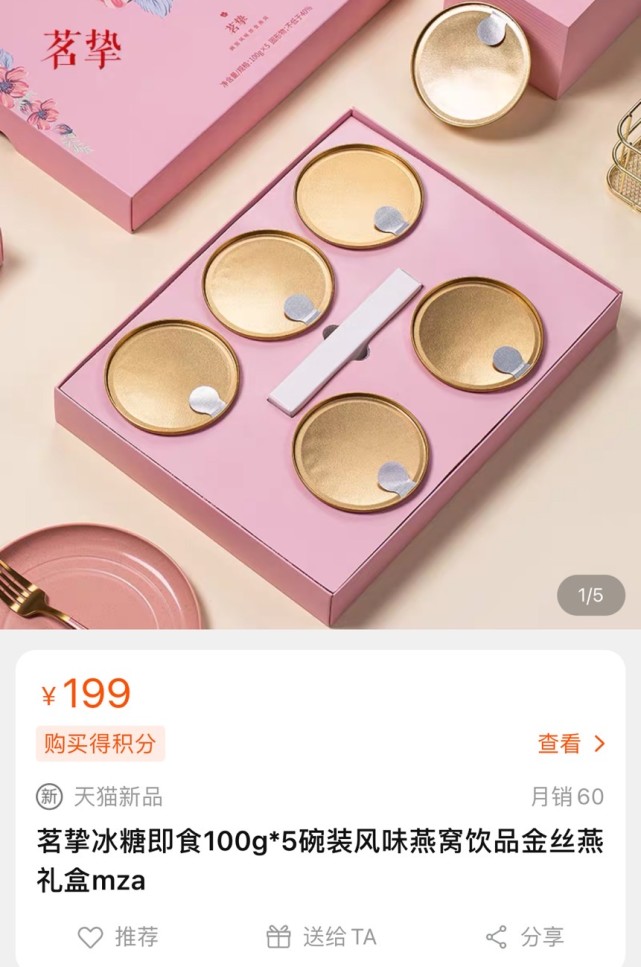The image size is (641, 967).
Task: Recommend this product with the 推荐 heart
Action: pyautogui.click(x=118, y=937)
